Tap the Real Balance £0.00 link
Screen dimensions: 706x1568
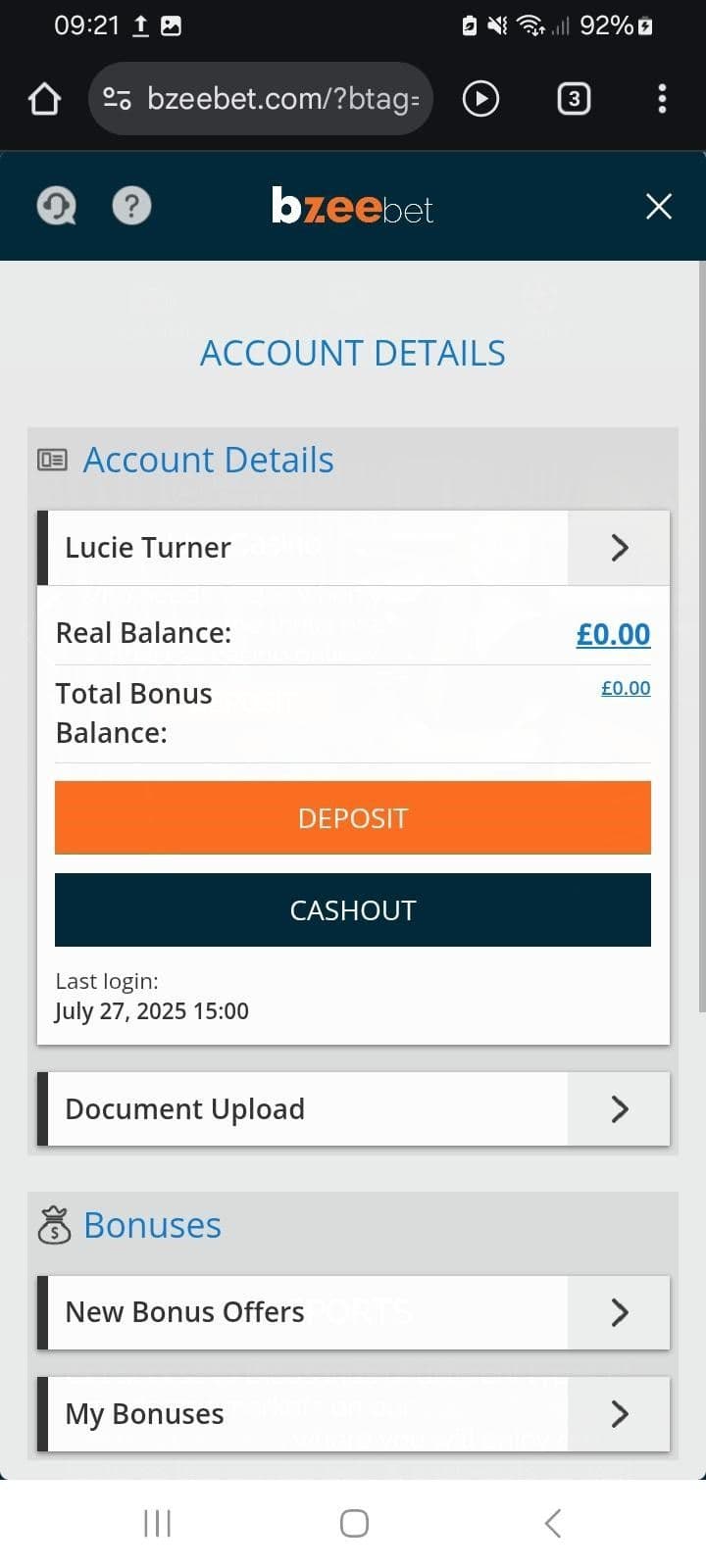pos(613,634)
